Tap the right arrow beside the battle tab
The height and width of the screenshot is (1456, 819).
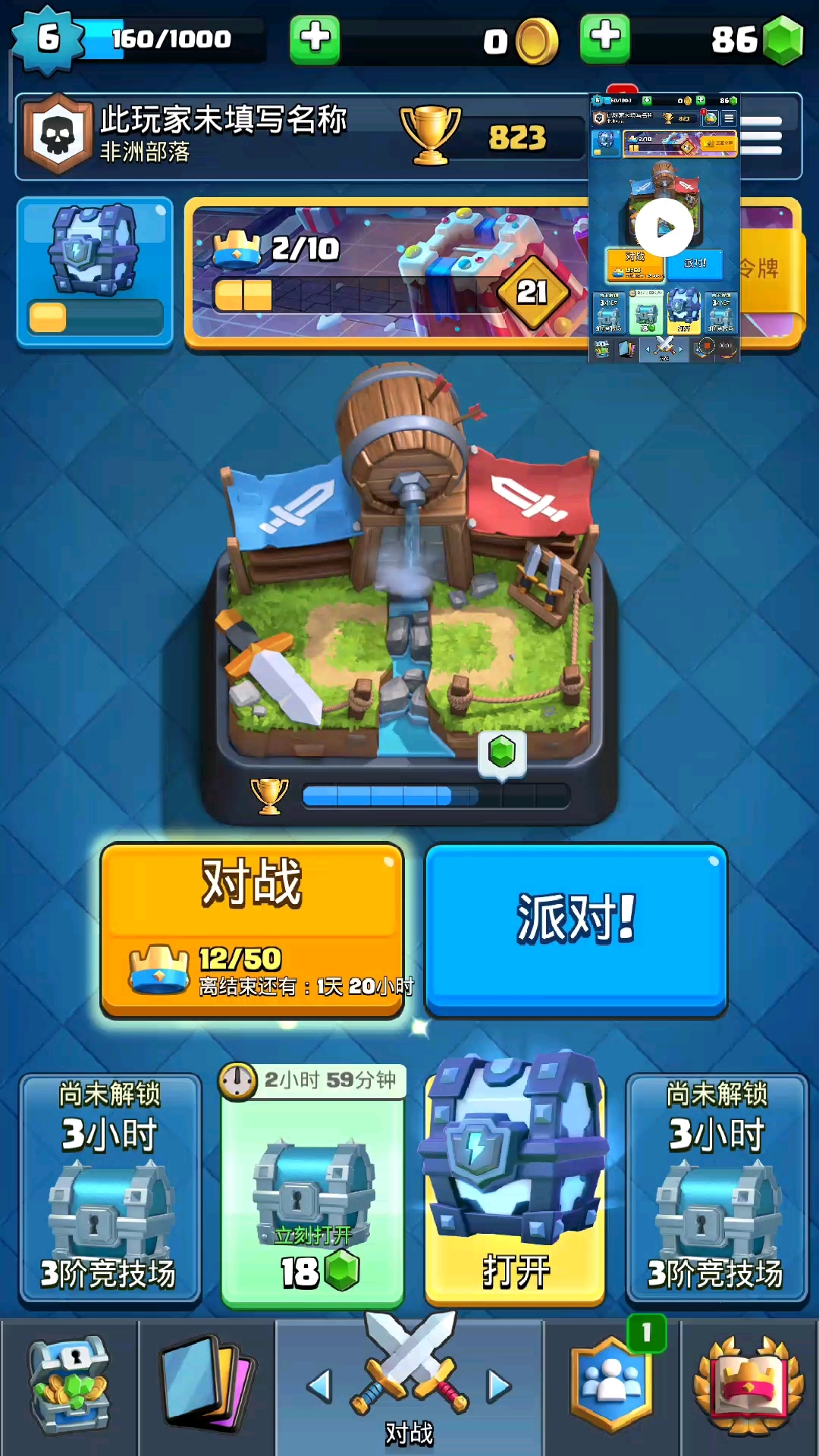[x=498, y=1386]
